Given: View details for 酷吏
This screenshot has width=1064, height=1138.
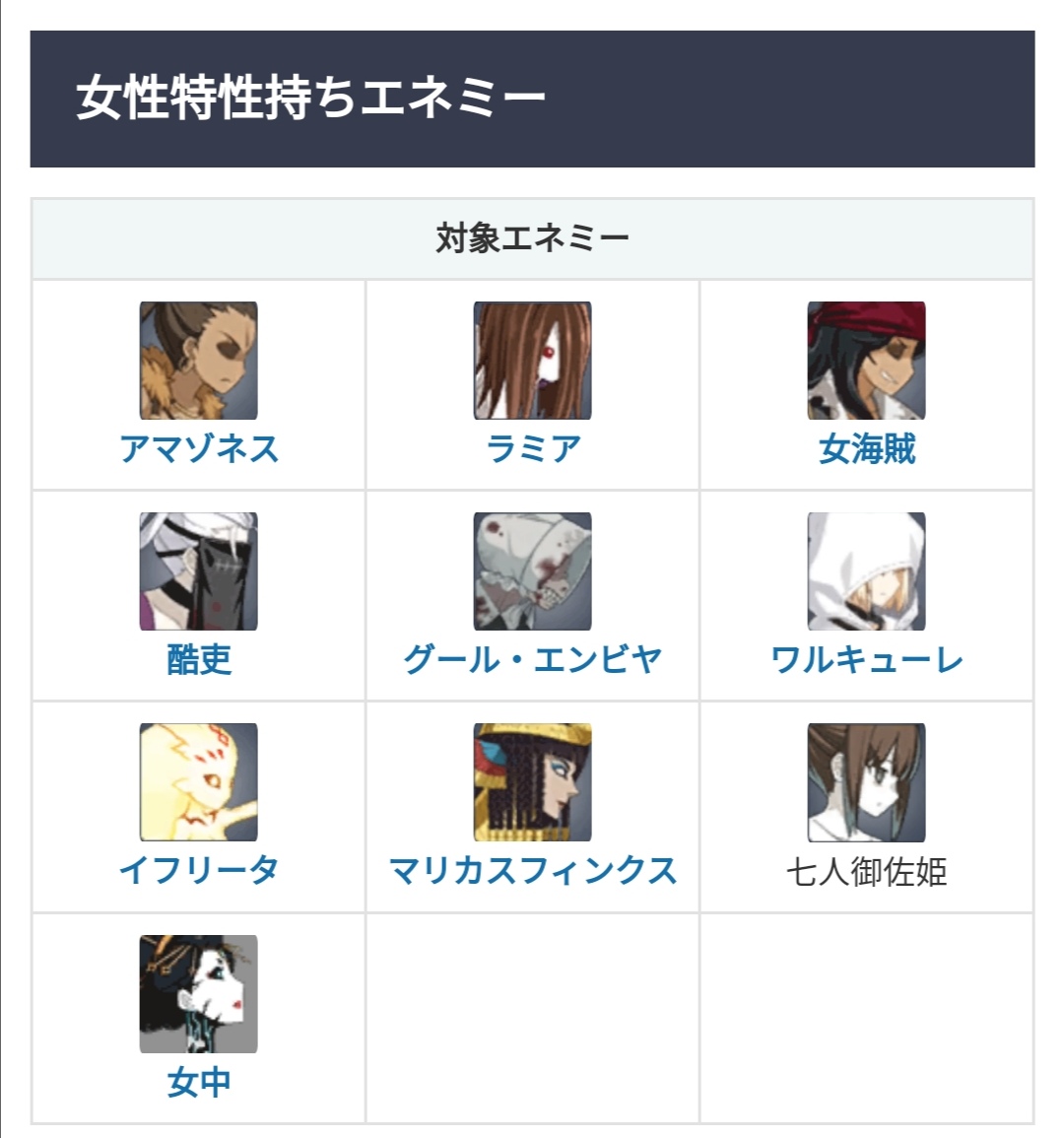Looking at the screenshot, I should [x=198, y=660].
